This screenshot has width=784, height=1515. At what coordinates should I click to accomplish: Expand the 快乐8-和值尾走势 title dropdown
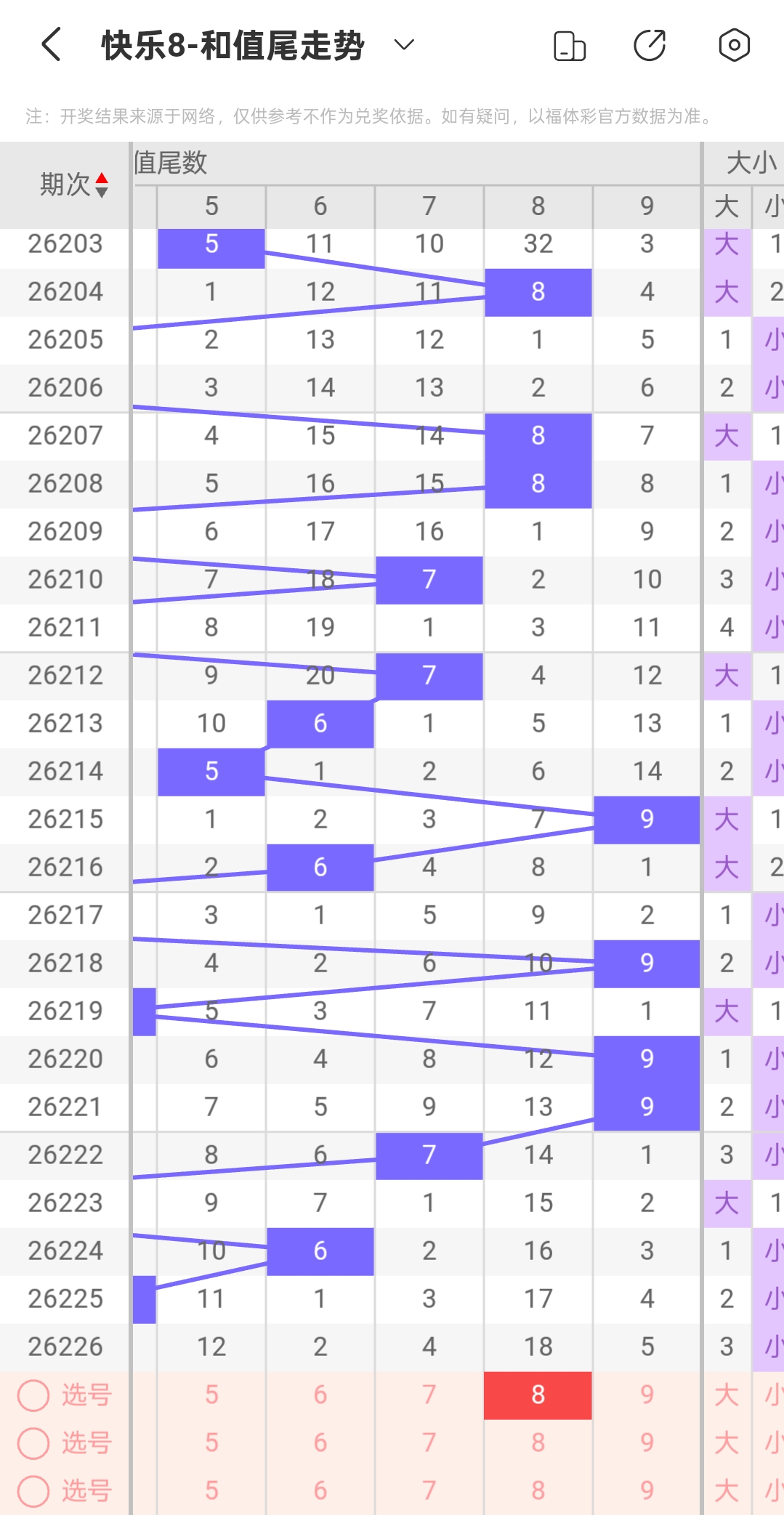tap(404, 45)
